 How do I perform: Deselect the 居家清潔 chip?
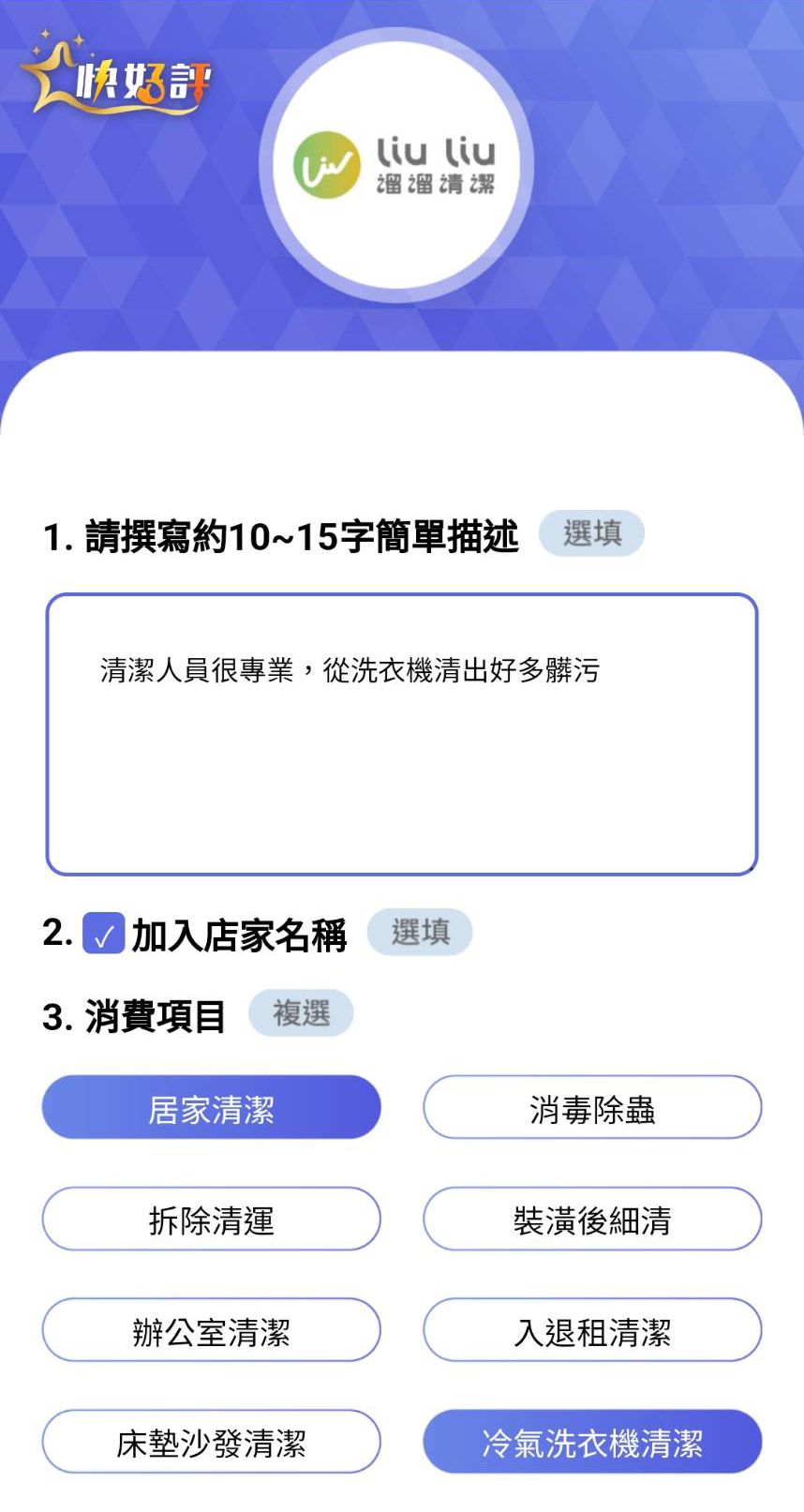(x=211, y=1107)
